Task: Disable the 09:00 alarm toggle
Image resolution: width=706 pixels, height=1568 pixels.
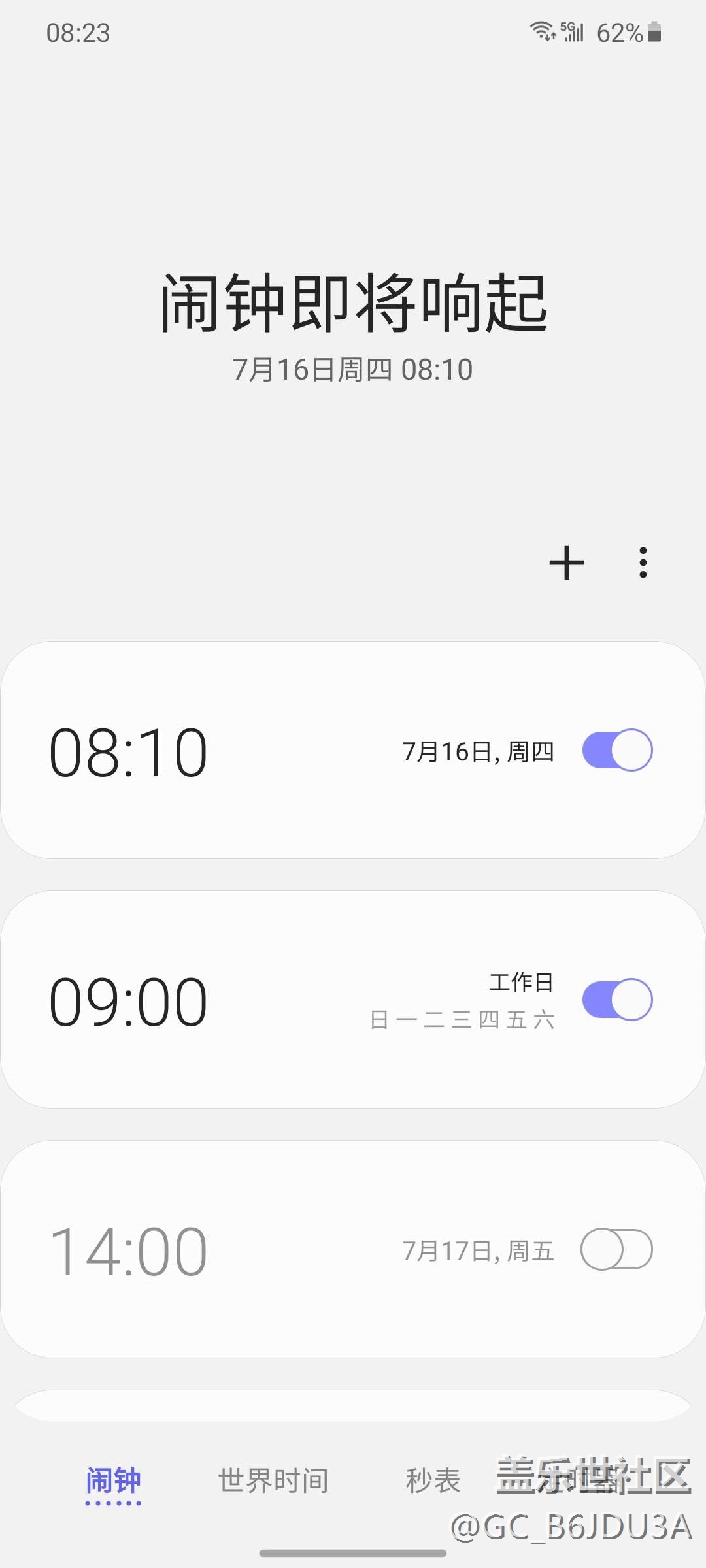Action: (617, 1000)
